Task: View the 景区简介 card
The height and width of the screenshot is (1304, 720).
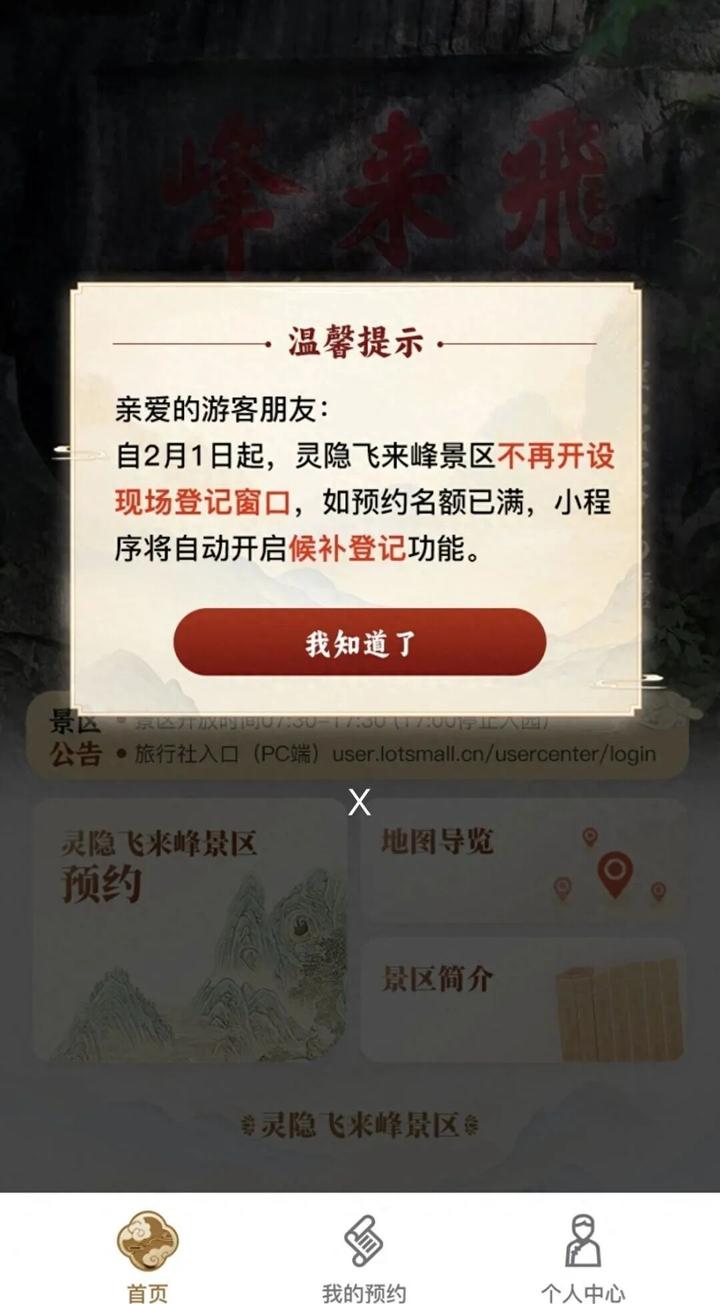Action: coord(523,999)
